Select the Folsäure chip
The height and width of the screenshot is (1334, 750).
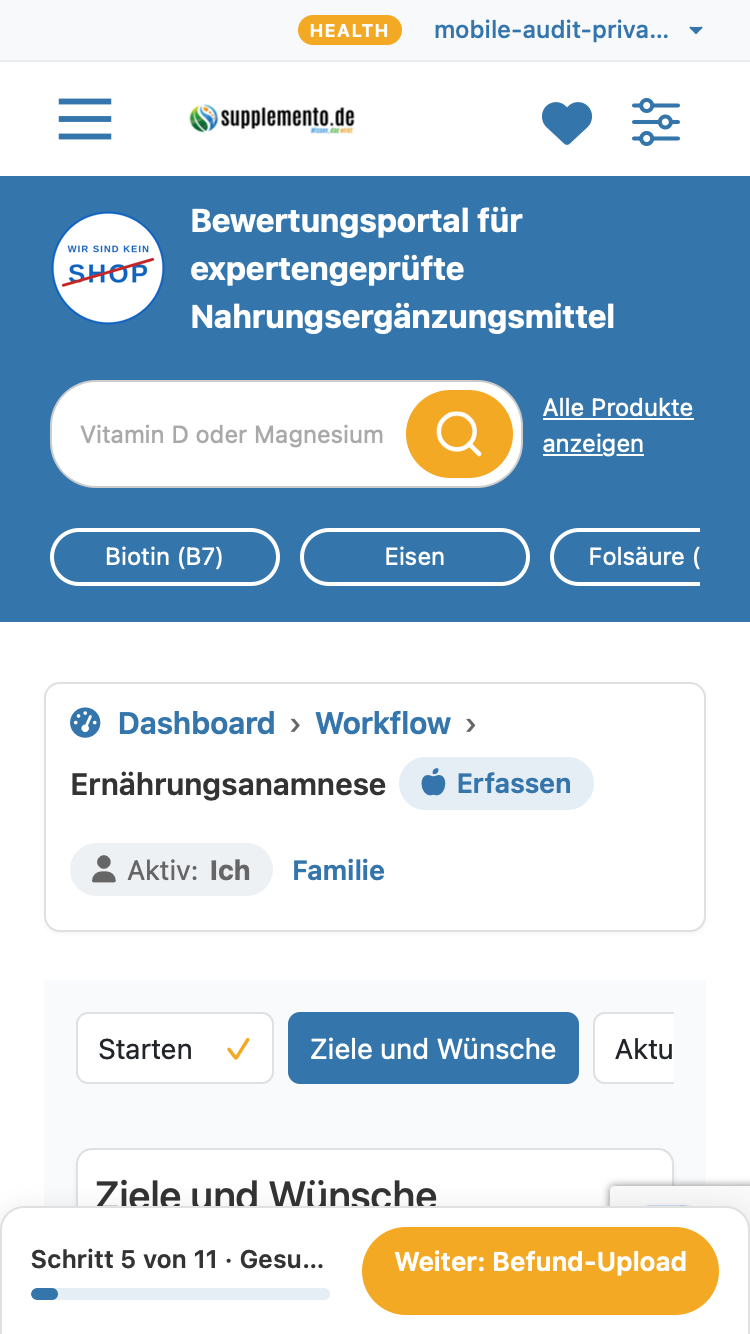pyautogui.click(x=626, y=557)
